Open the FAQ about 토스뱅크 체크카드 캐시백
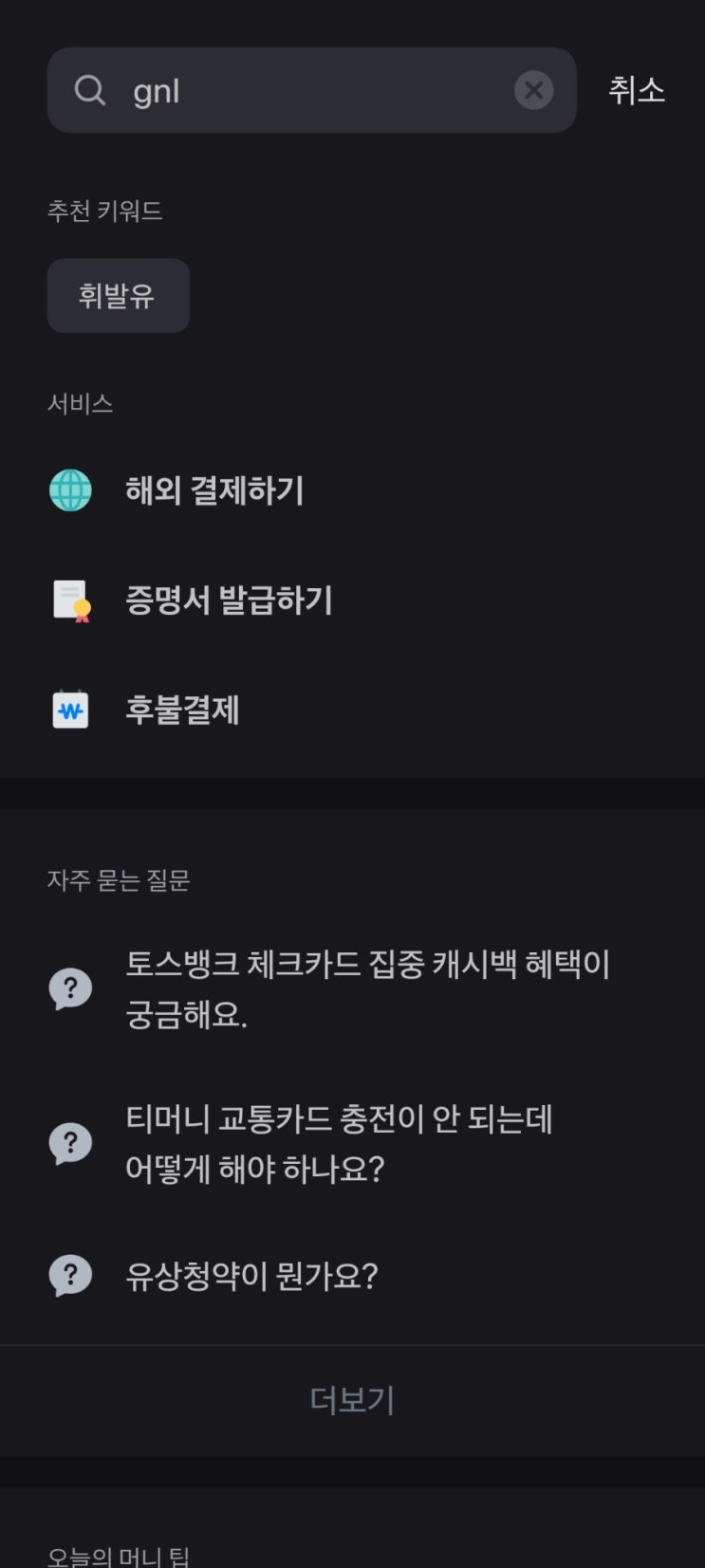The width and height of the screenshot is (705, 1568). [352, 989]
